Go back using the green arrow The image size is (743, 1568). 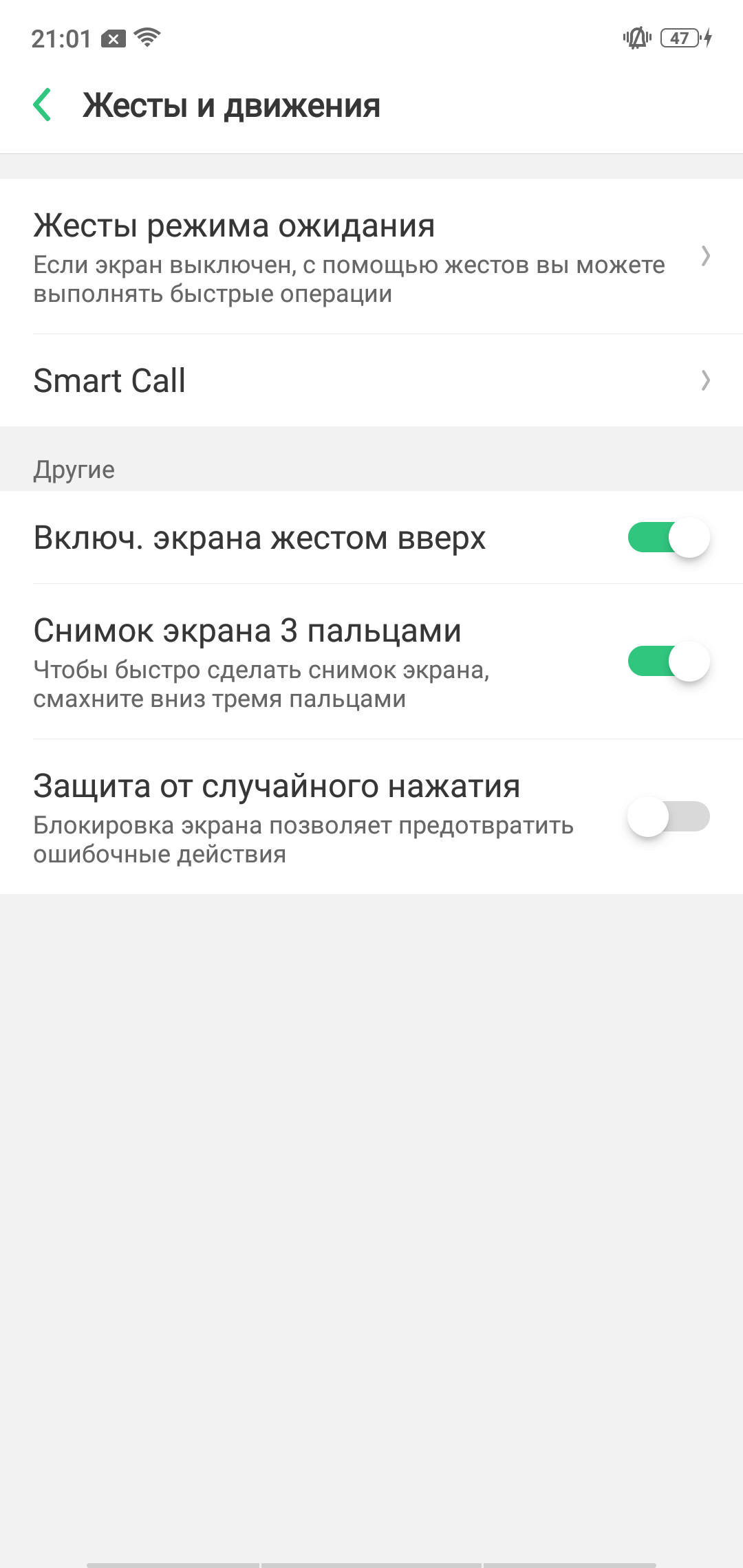(x=43, y=105)
